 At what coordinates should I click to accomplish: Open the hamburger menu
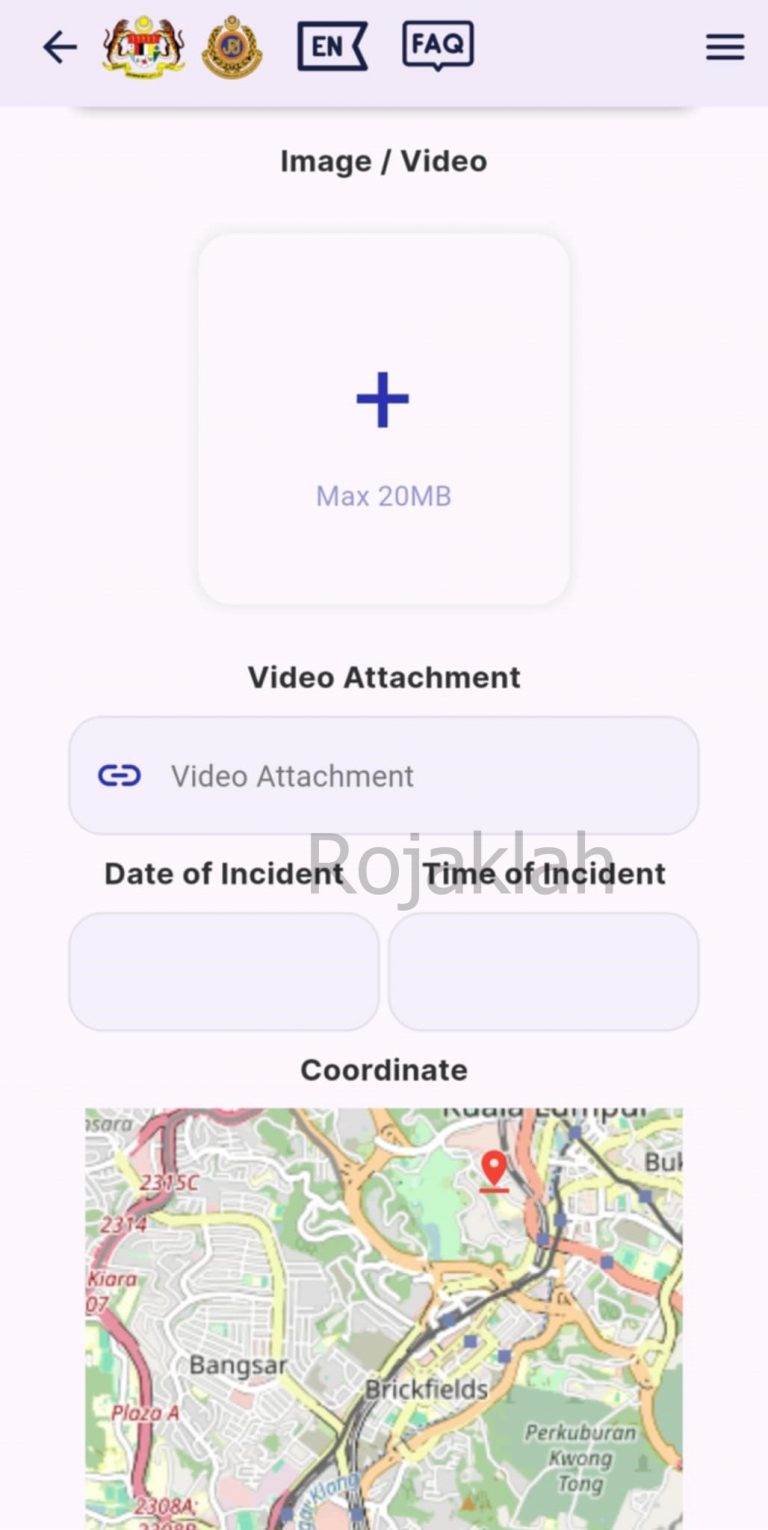click(725, 47)
